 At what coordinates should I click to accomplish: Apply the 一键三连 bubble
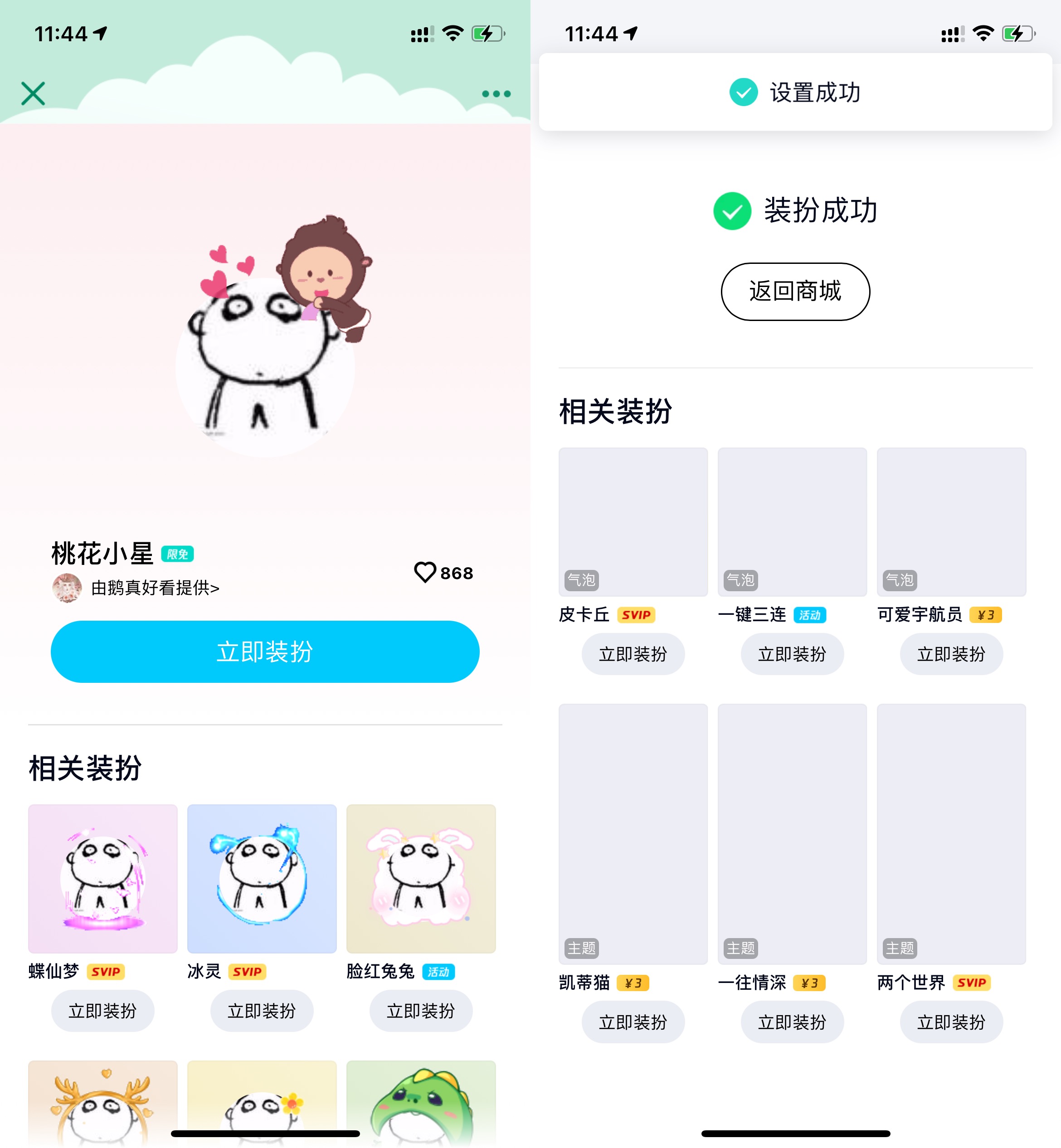pos(792,654)
